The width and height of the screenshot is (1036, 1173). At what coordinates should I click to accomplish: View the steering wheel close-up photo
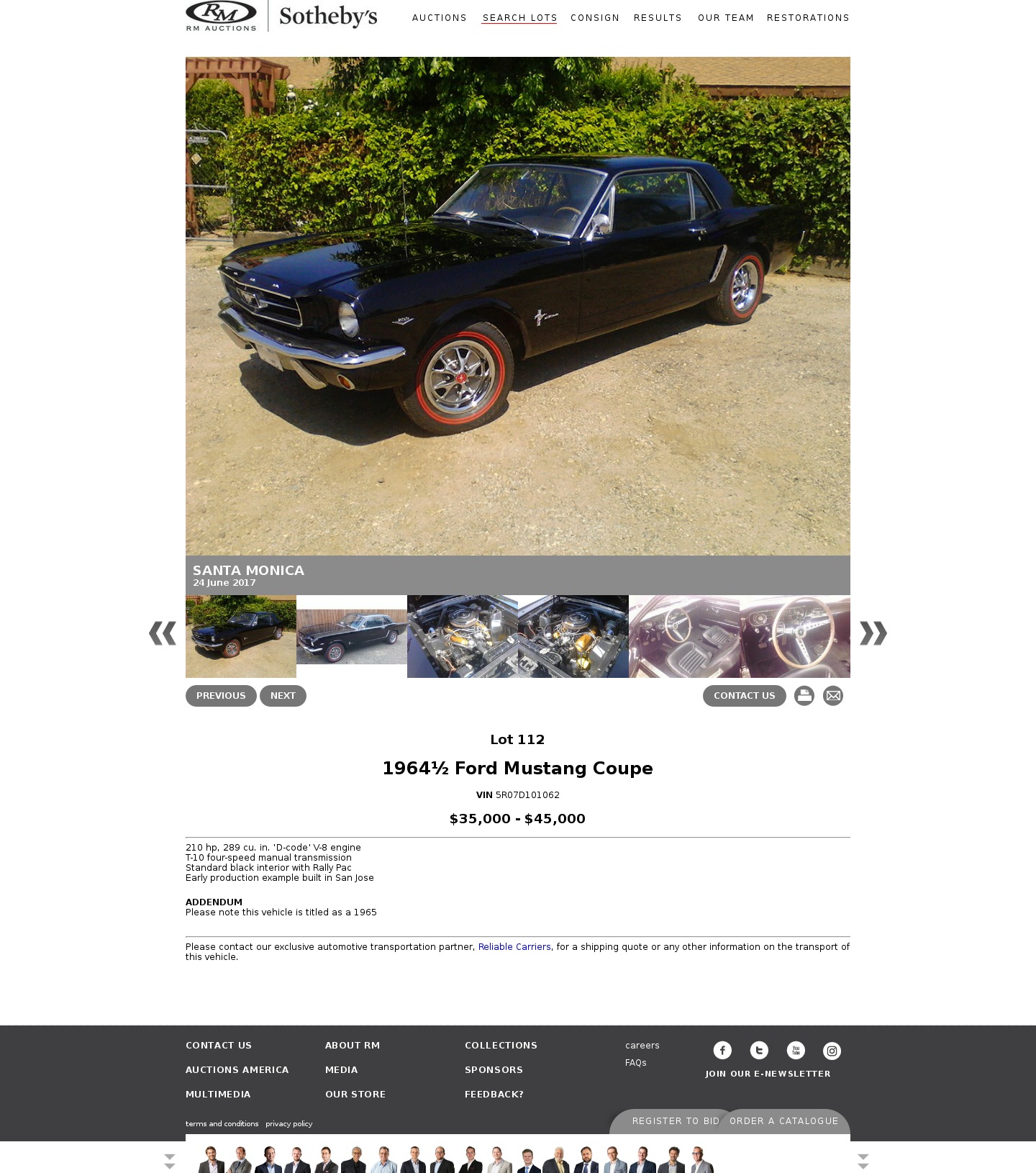794,636
